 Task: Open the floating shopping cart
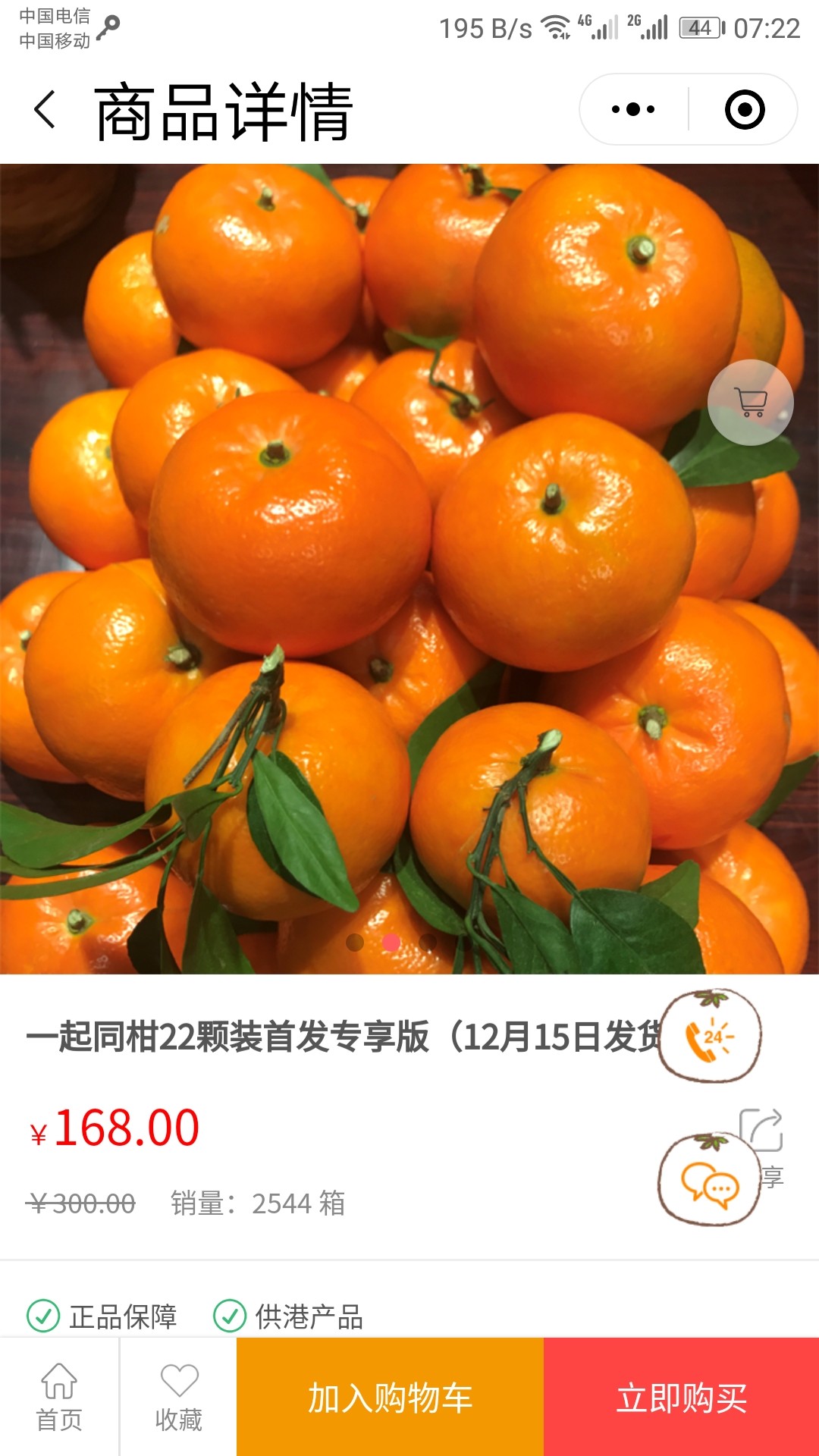coord(751,402)
